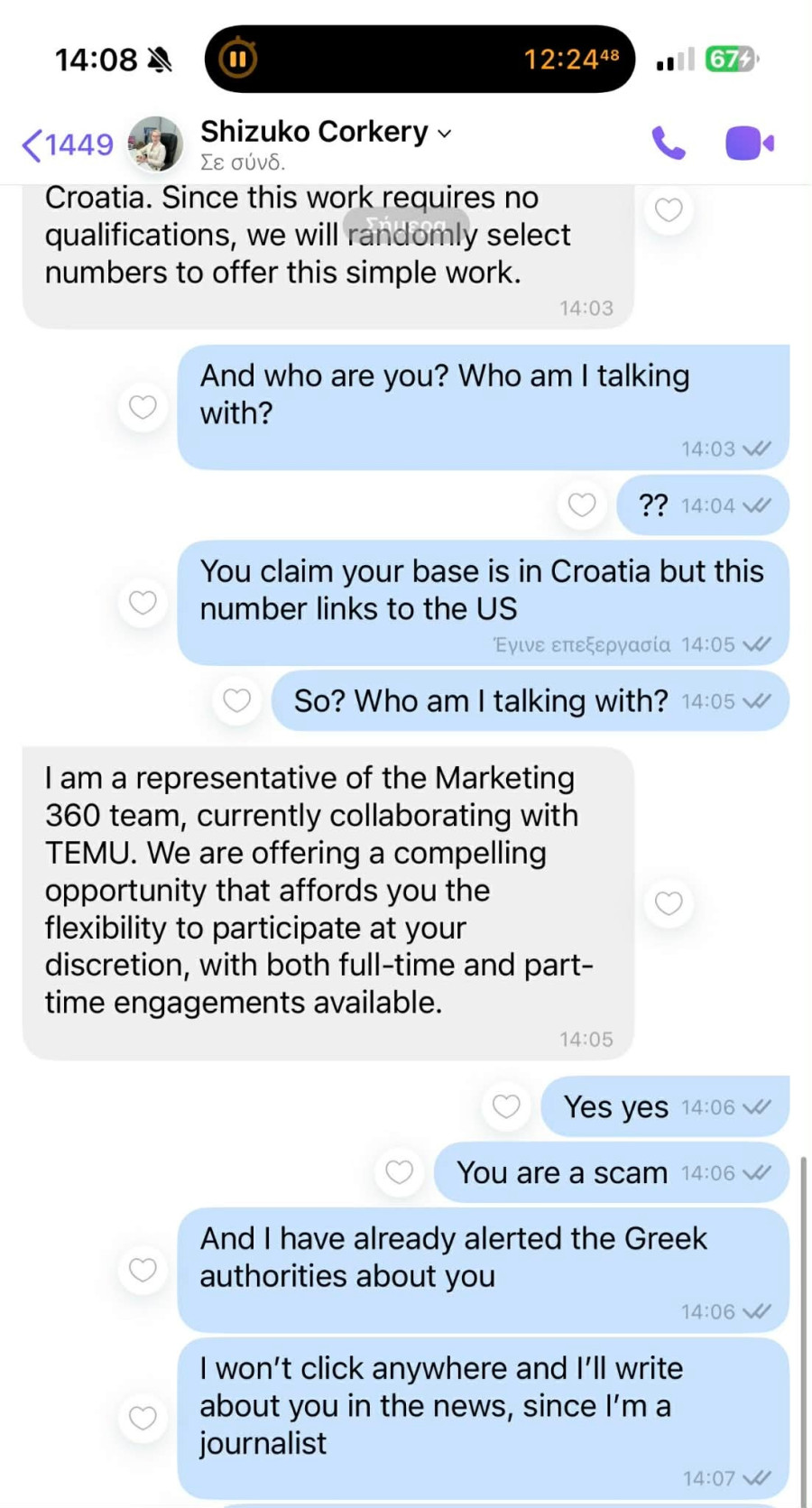Start a video call with Shizuko Corkery

pos(749,143)
